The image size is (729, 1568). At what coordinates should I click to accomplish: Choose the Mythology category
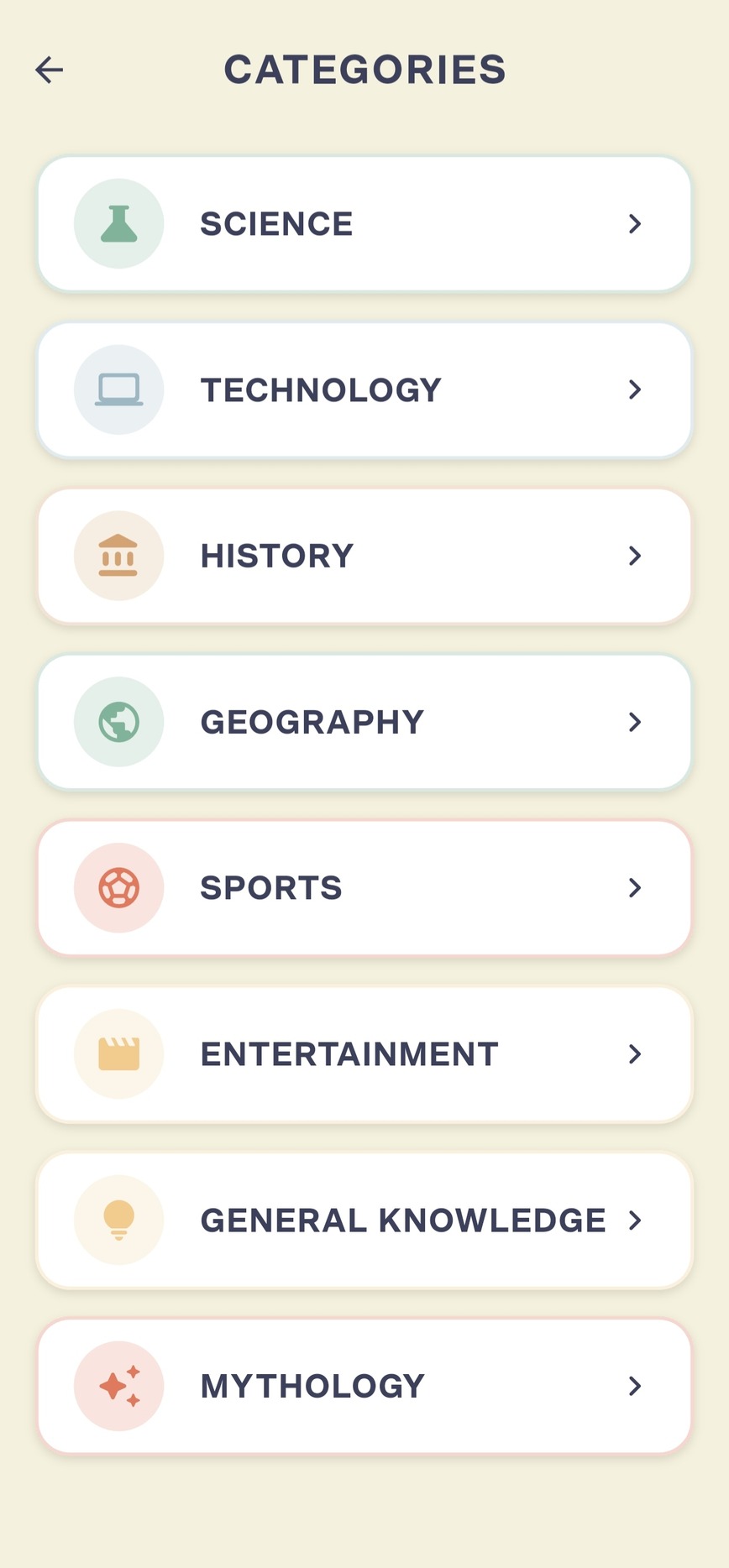pyautogui.click(x=364, y=1386)
